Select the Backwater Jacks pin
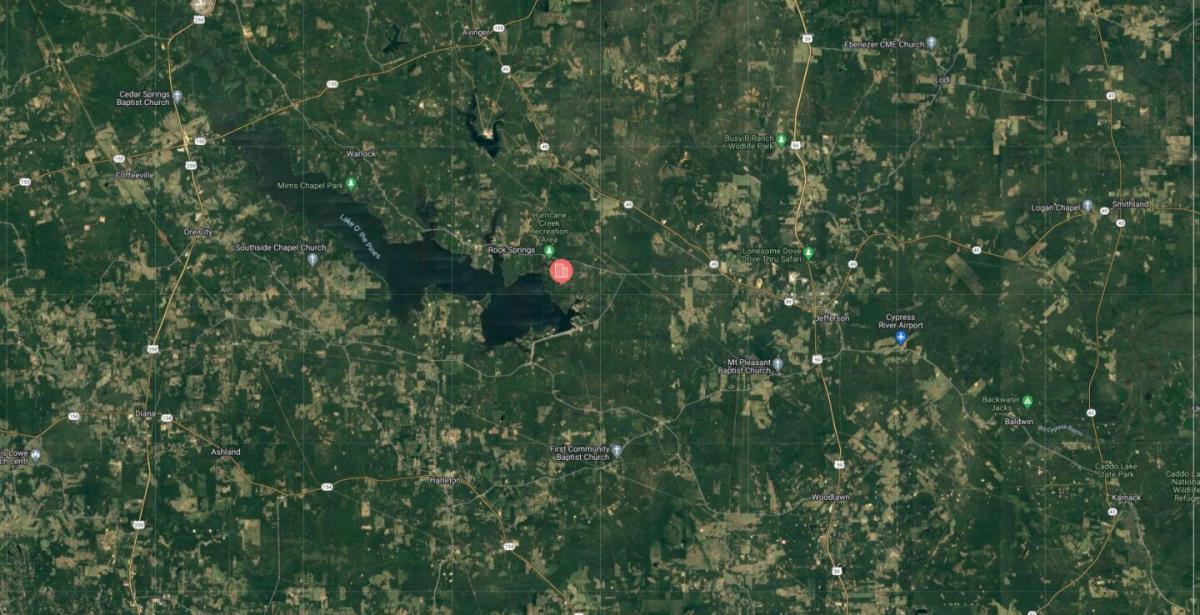1200x615 pixels. point(1026,401)
